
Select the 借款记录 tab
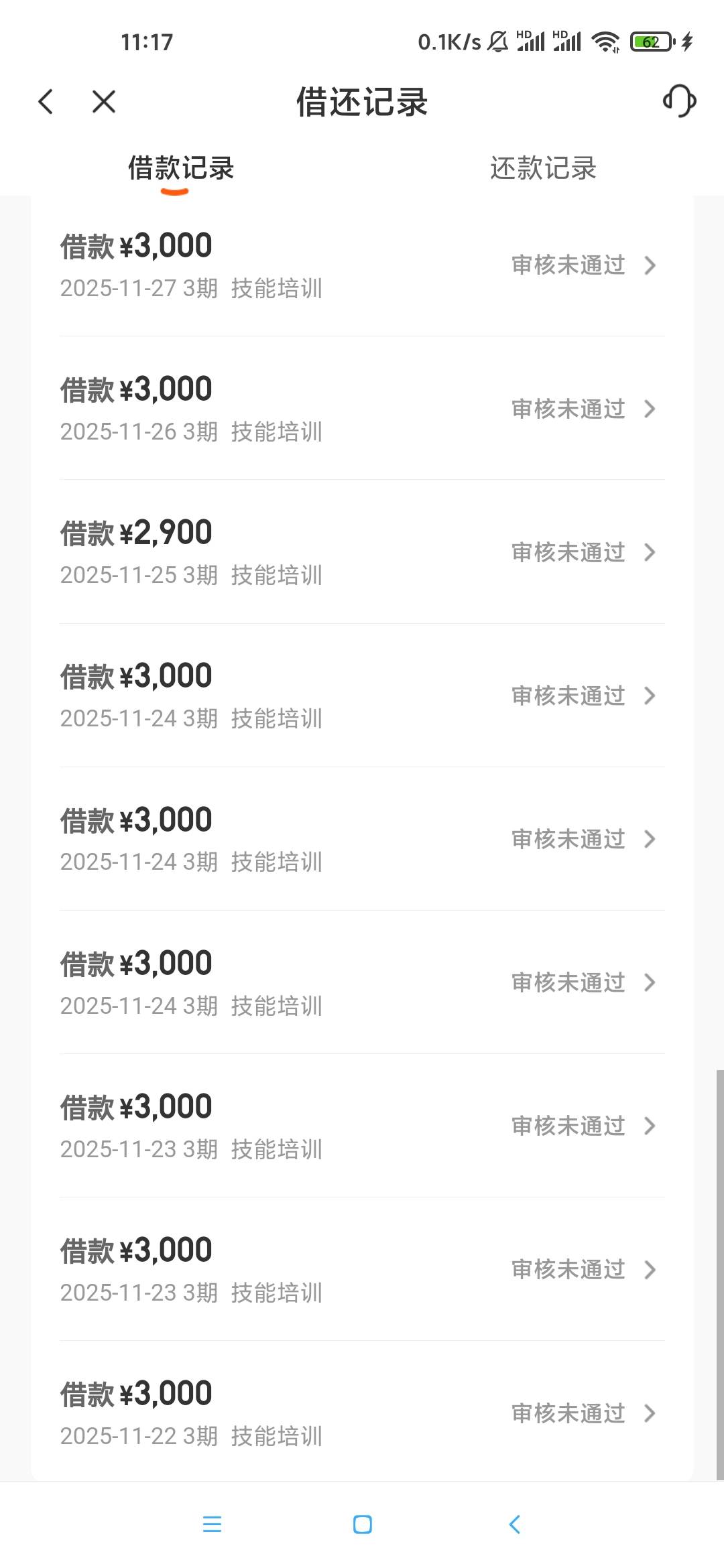point(181,168)
